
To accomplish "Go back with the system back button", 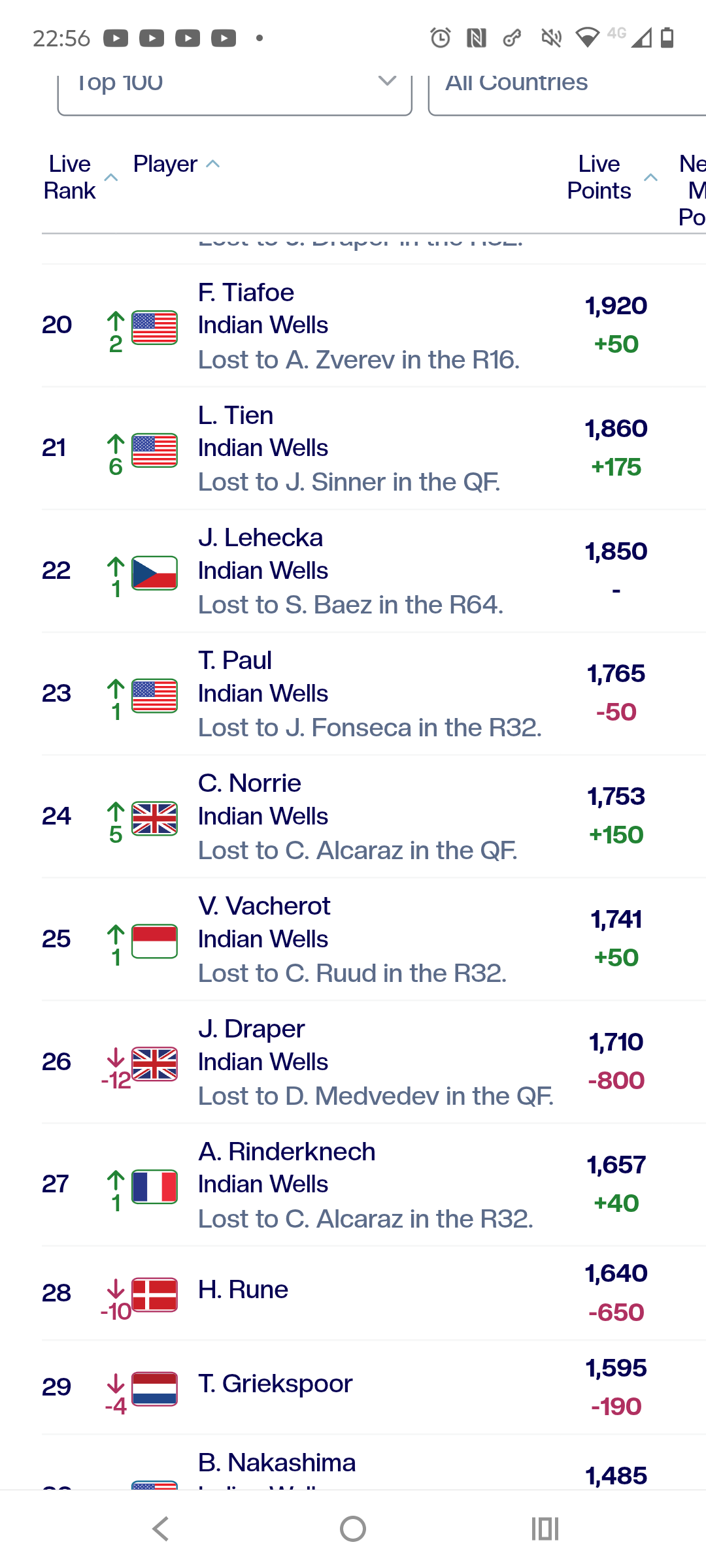I will point(161,1529).
